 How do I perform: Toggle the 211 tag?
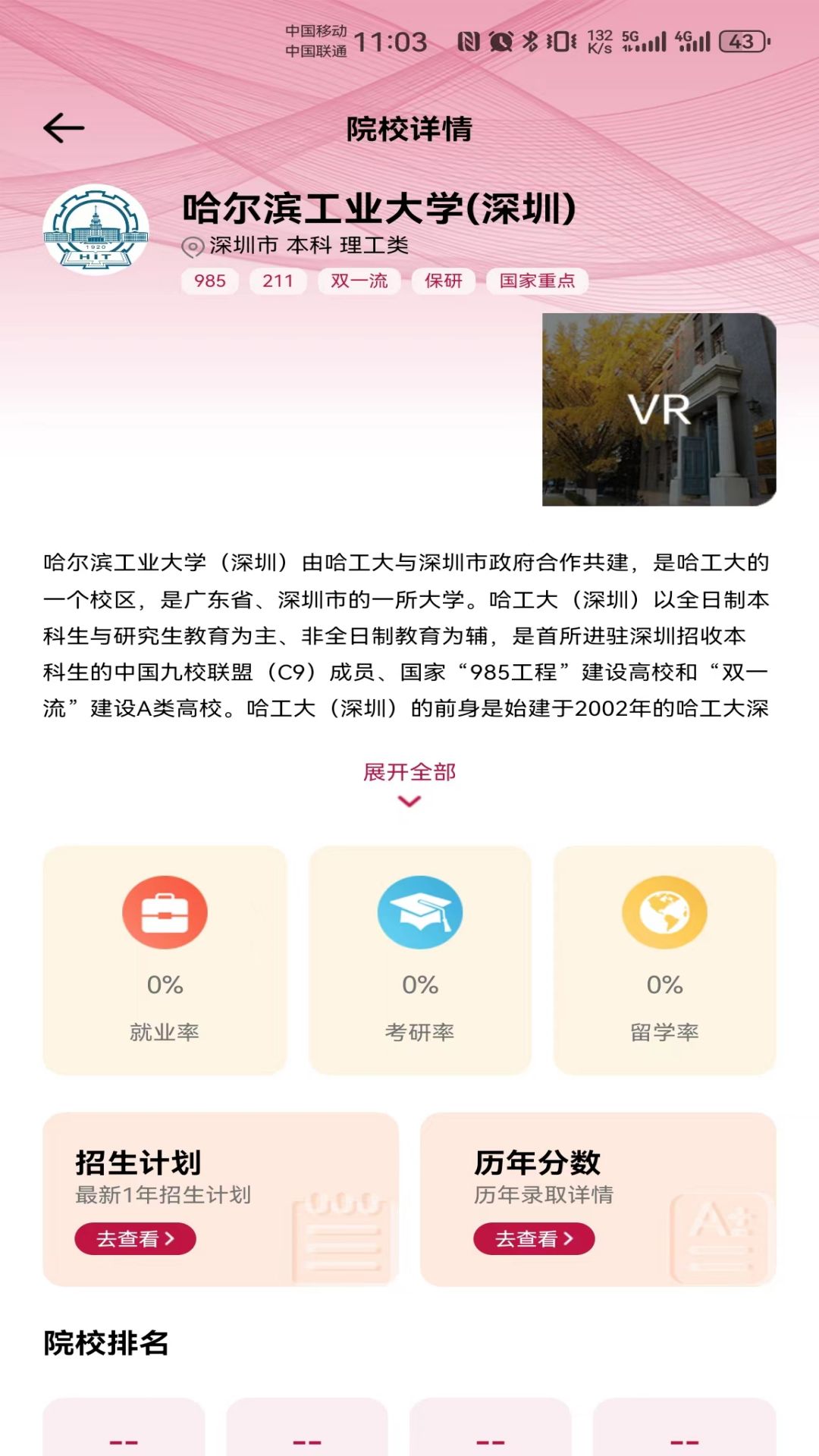(278, 281)
